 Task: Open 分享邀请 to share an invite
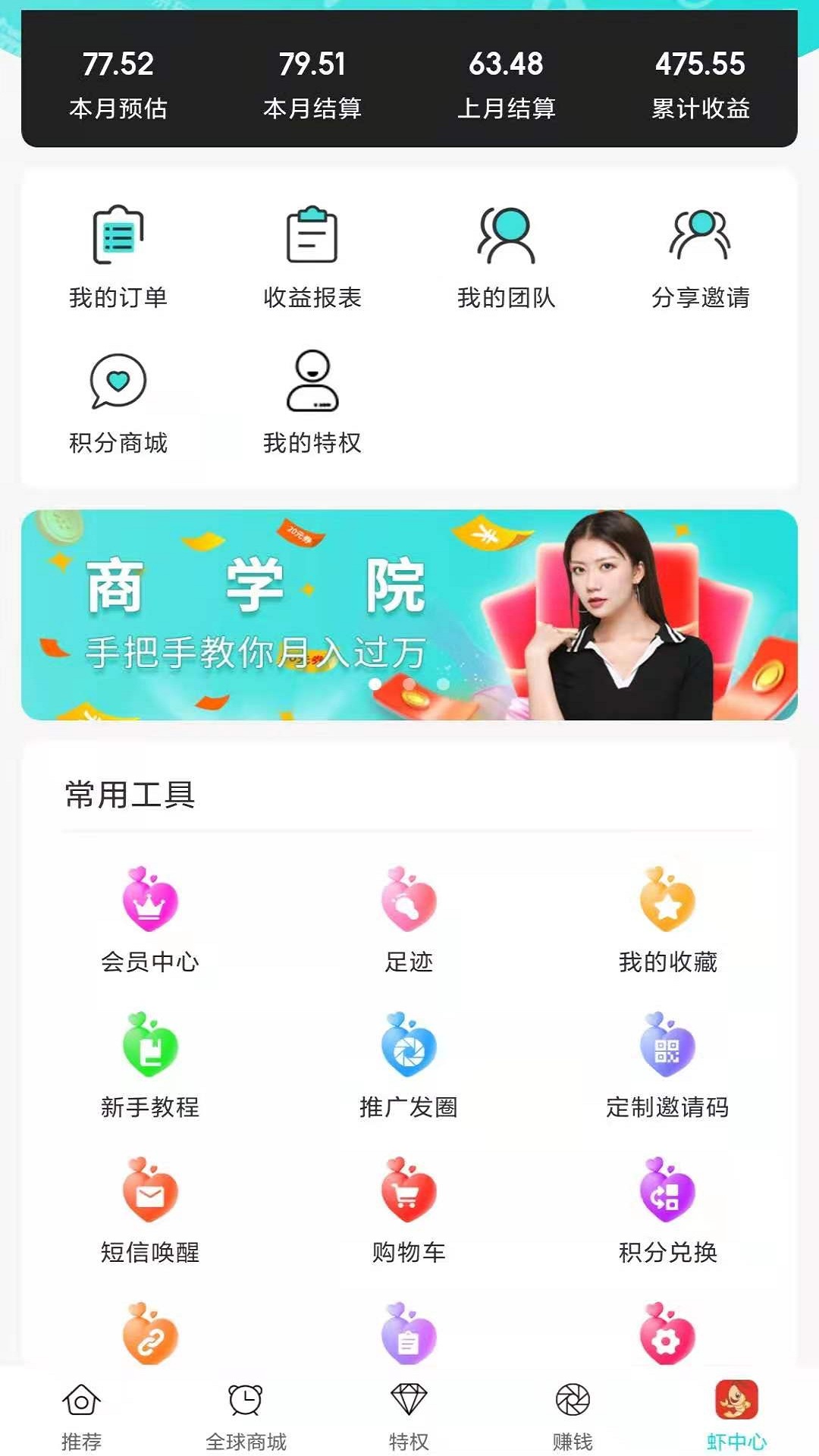pos(701,258)
